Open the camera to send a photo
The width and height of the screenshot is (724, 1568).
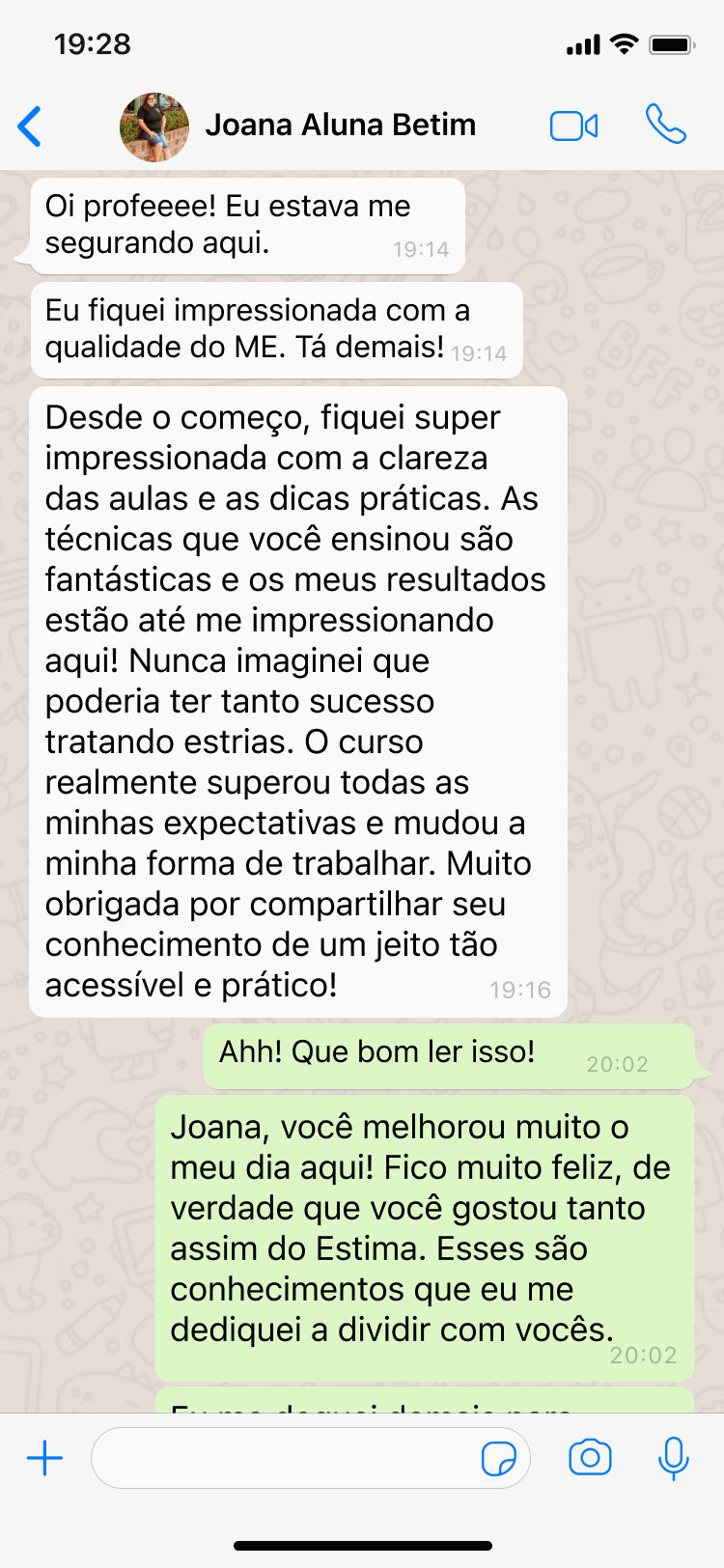pyautogui.click(x=590, y=1458)
